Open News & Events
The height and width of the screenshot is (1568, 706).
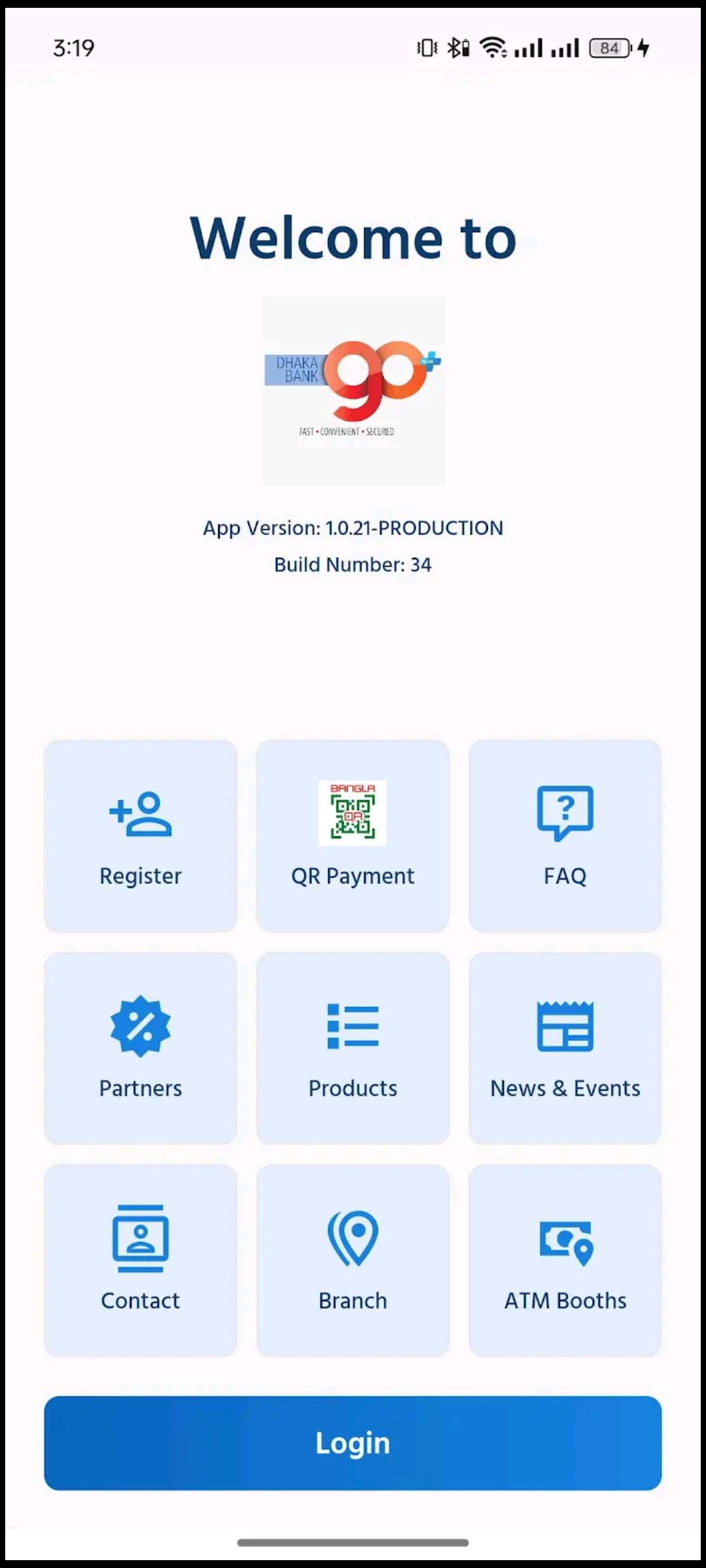point(565,1048)
